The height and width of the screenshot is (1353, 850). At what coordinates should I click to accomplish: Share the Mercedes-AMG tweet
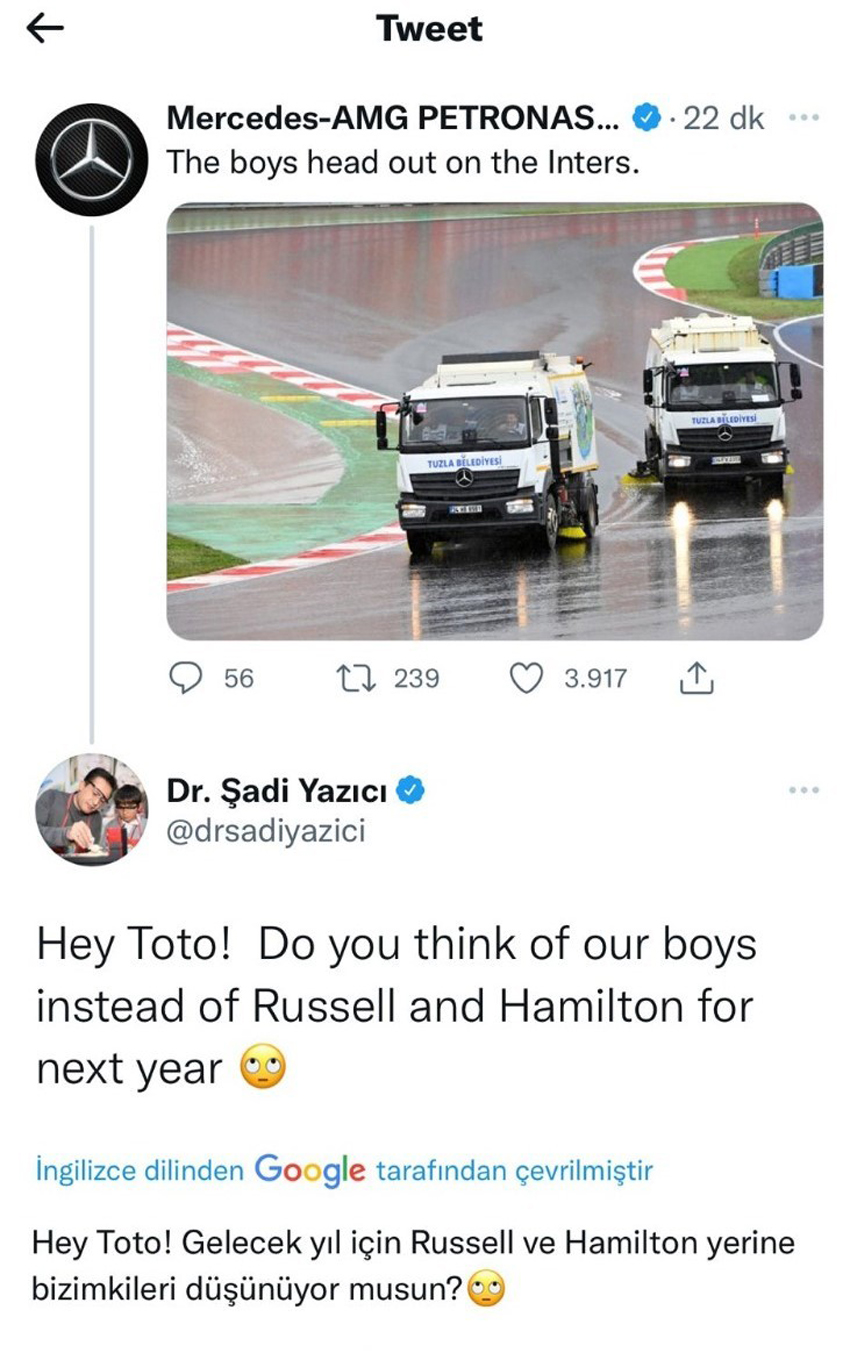coord(696,679)
